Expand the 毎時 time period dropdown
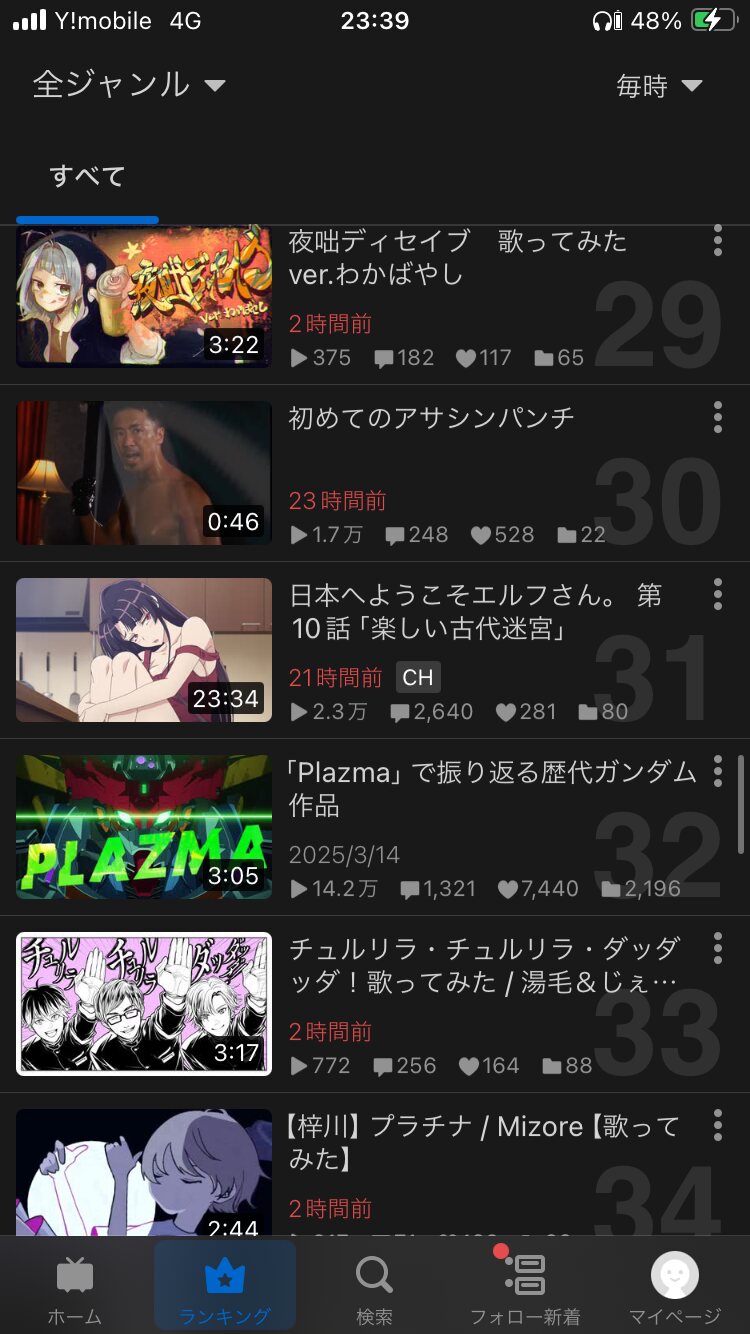 658,87
